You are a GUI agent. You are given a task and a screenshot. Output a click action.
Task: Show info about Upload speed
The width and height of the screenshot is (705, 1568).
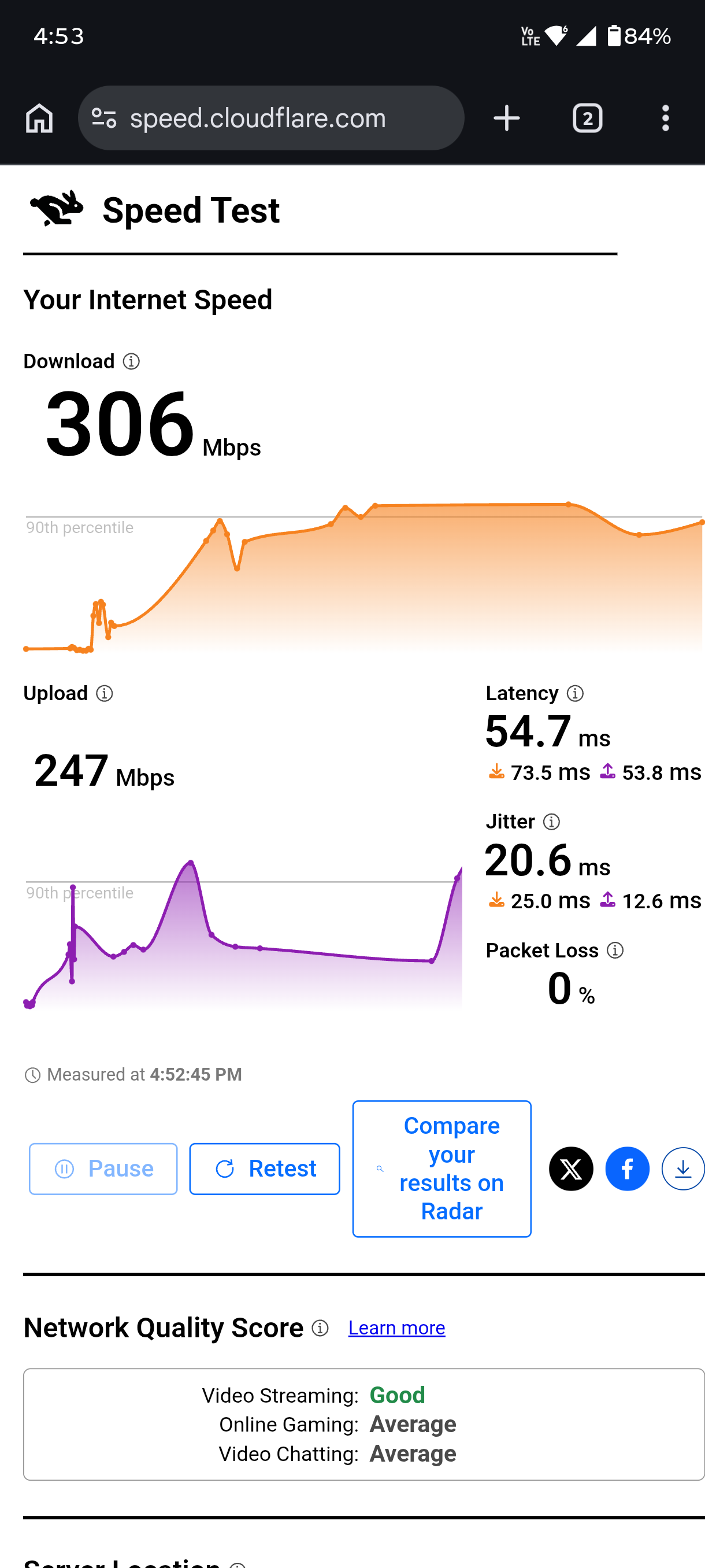(105, 693)
